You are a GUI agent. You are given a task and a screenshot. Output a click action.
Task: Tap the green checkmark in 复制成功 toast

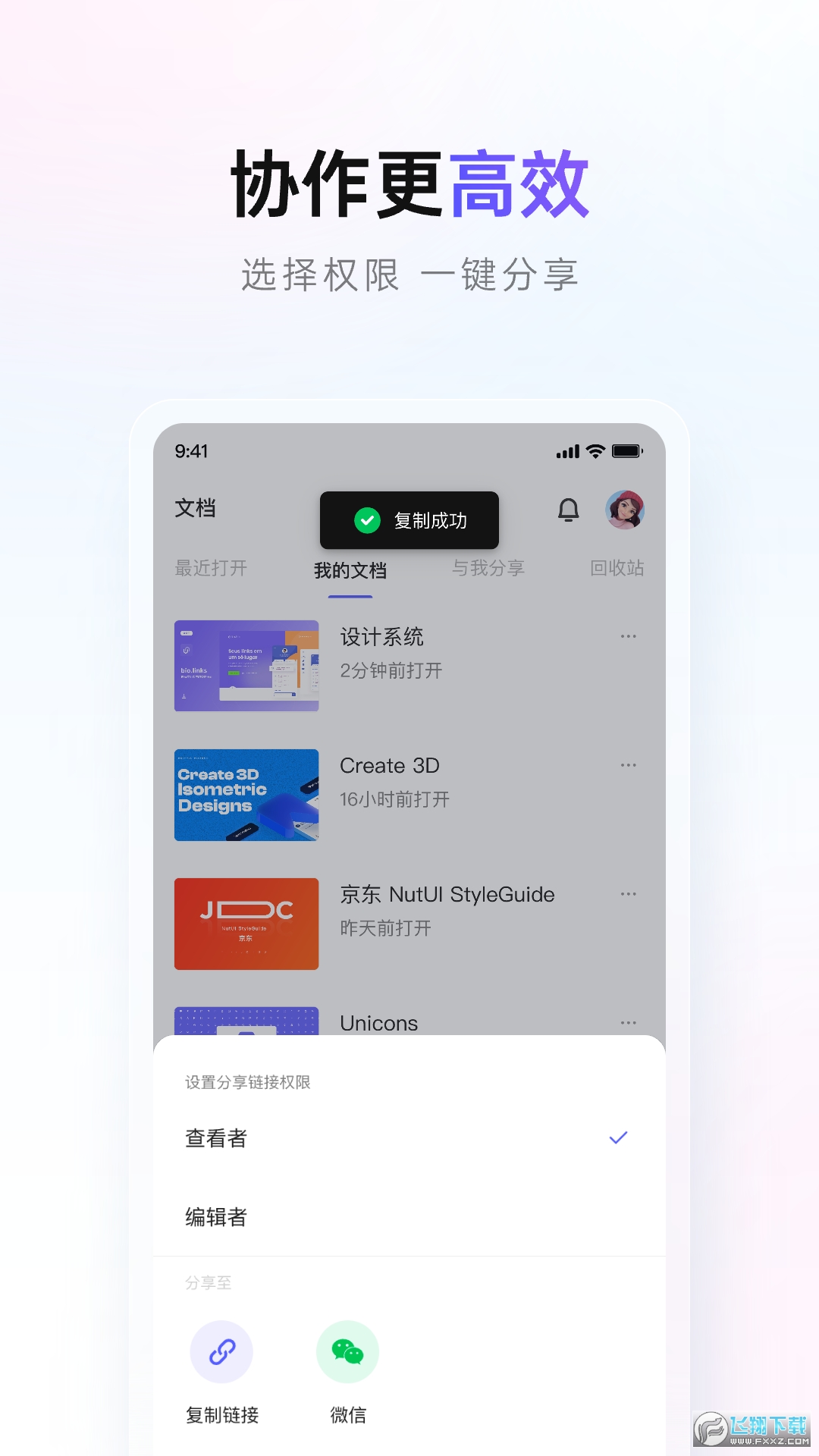click(367, 520)
